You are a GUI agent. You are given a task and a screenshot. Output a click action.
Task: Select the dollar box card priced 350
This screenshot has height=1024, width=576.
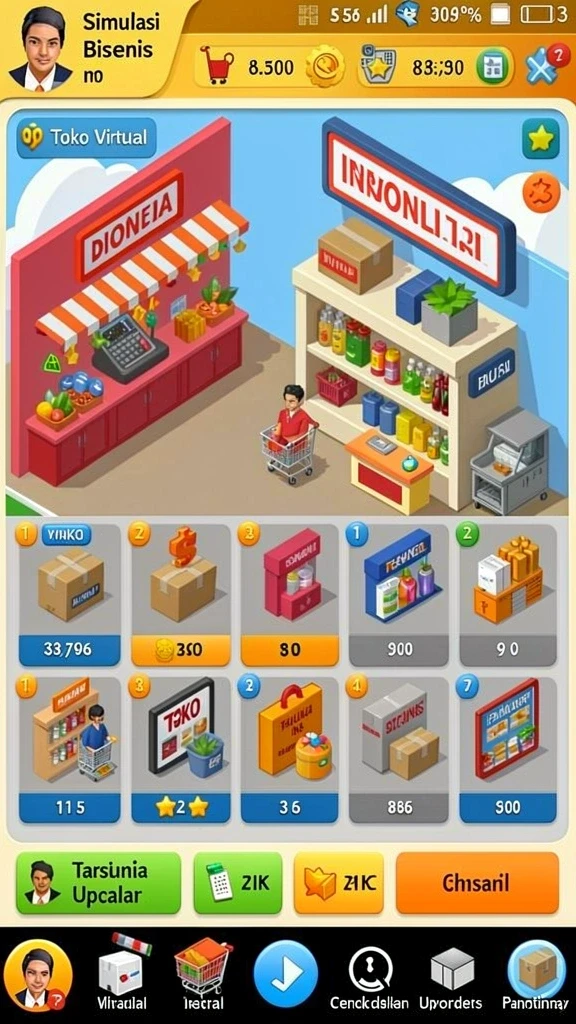(x=181, y=594)
